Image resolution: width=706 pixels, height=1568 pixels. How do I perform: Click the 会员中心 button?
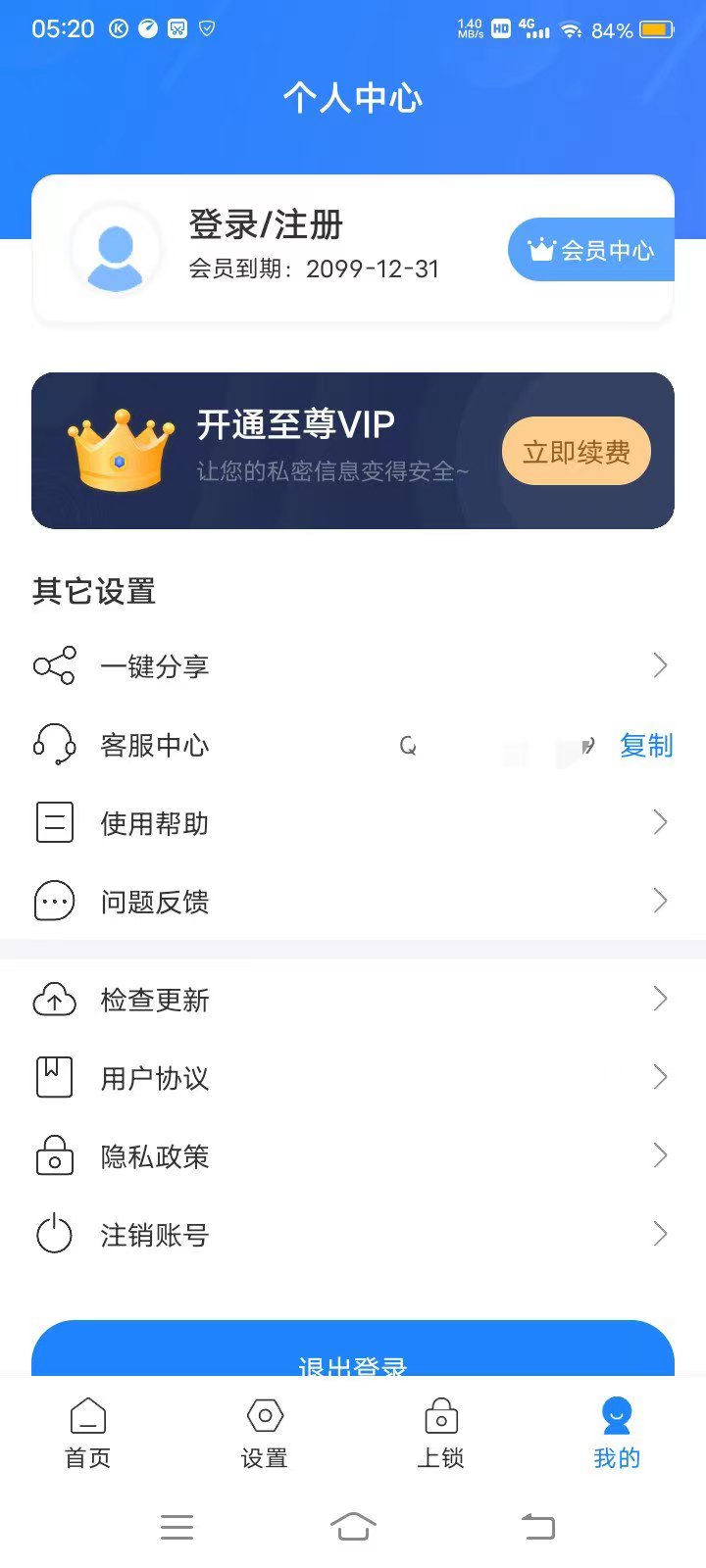point(592,250)
